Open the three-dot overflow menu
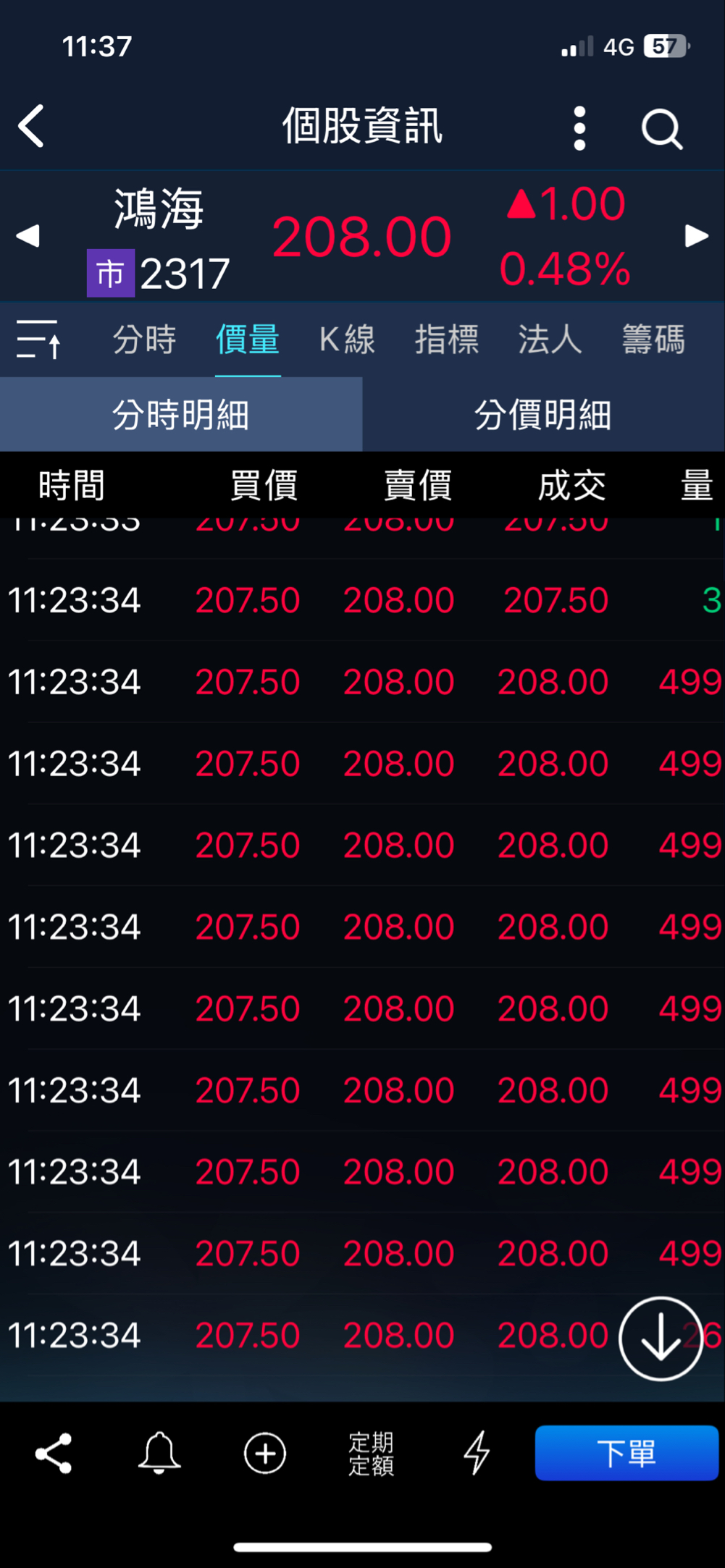The height and width of the screenshot is (1568, 725). pos(579,128)
